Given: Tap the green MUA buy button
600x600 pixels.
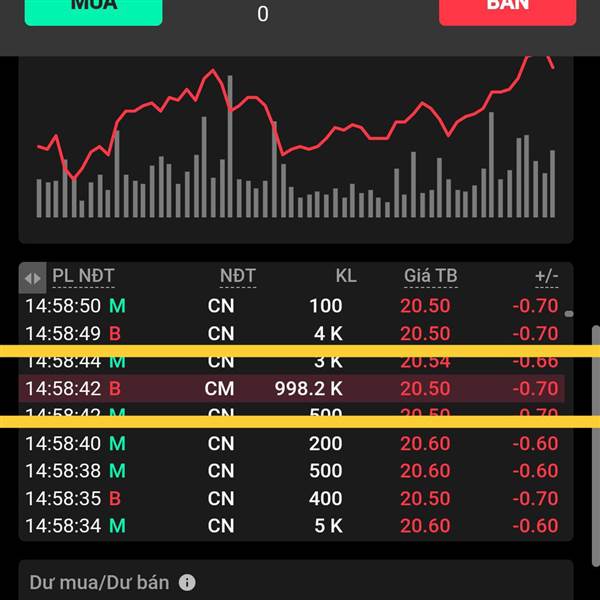Looking at the screenshot, I should pyautogui.click(x=93, y=9).
